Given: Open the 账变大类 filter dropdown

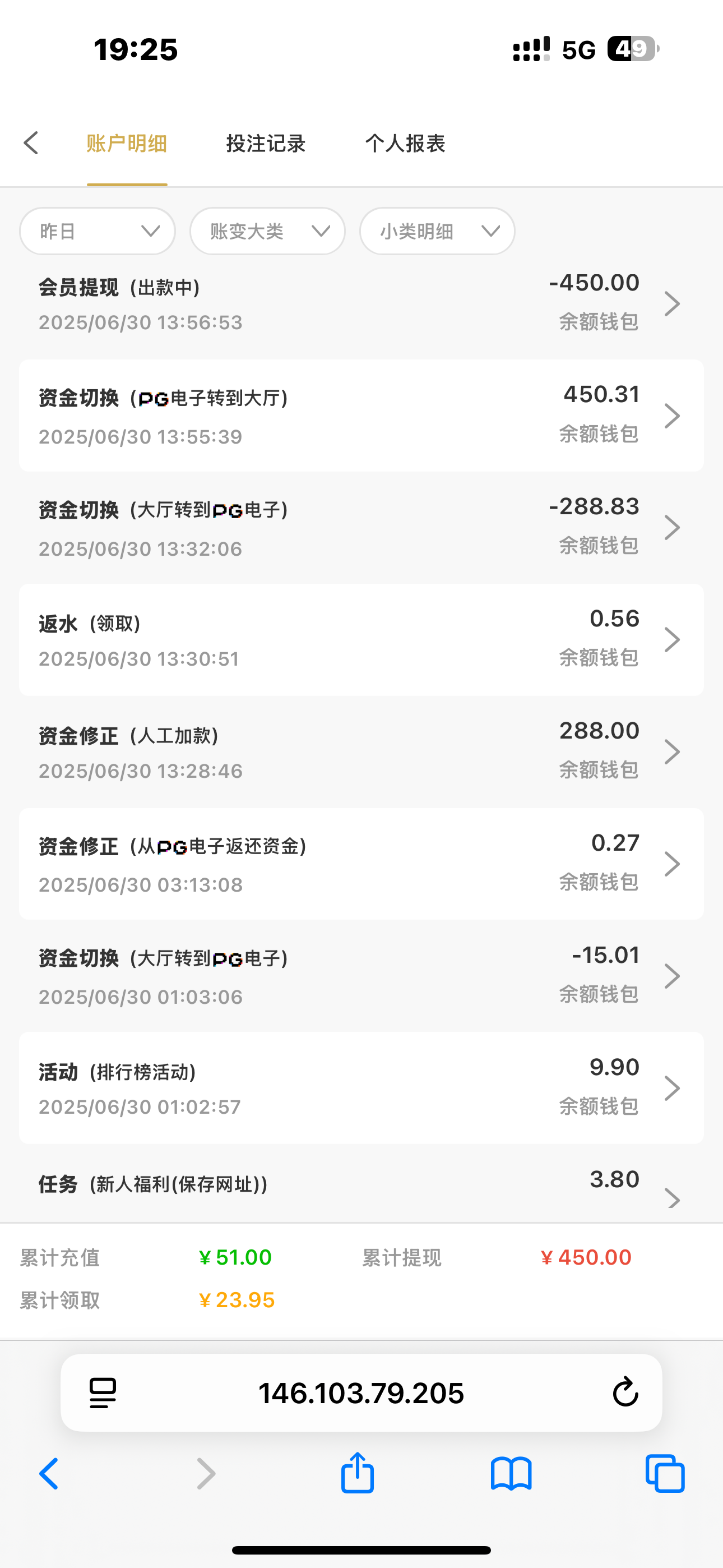Looking at the screenshot, I should [x=267, y=231].
